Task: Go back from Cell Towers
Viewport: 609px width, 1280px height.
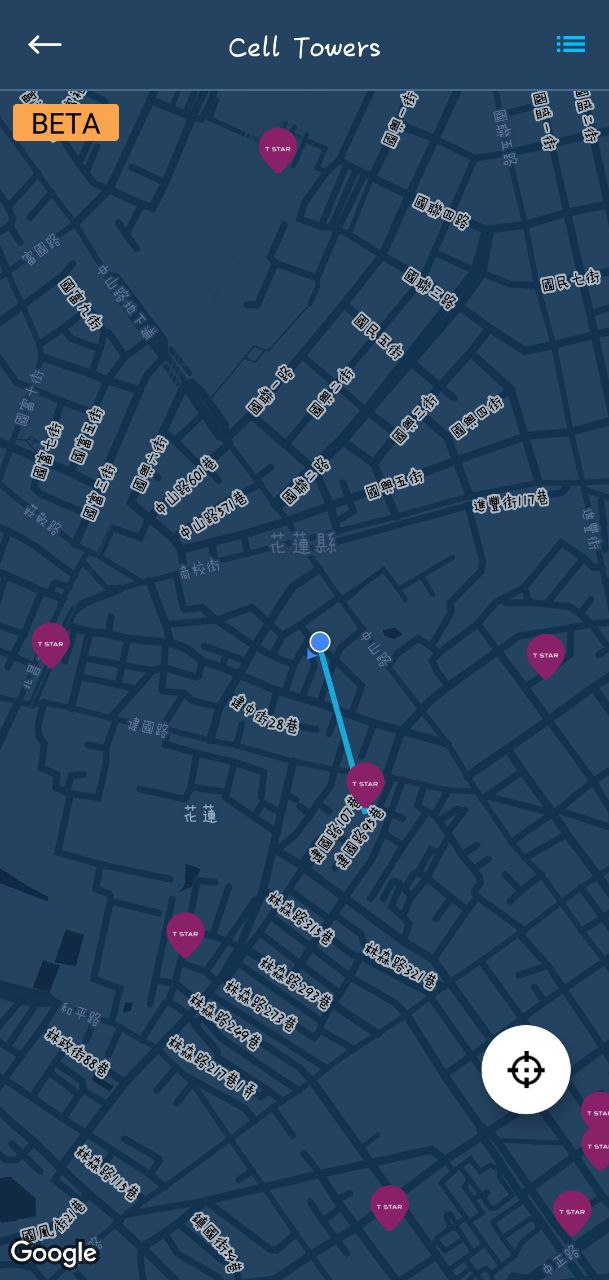Action: coord(45,45)
